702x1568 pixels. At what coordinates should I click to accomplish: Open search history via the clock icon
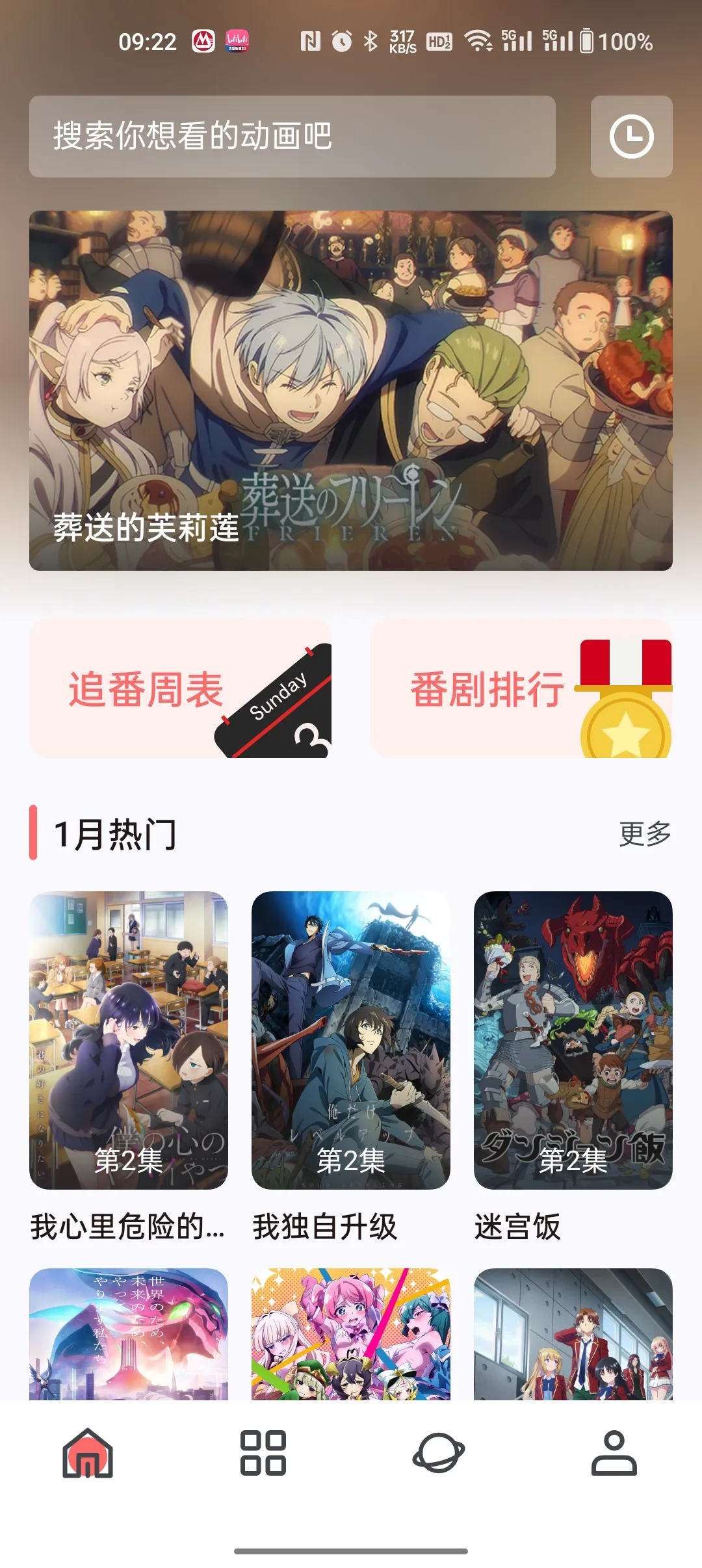[x=631, y=137]
